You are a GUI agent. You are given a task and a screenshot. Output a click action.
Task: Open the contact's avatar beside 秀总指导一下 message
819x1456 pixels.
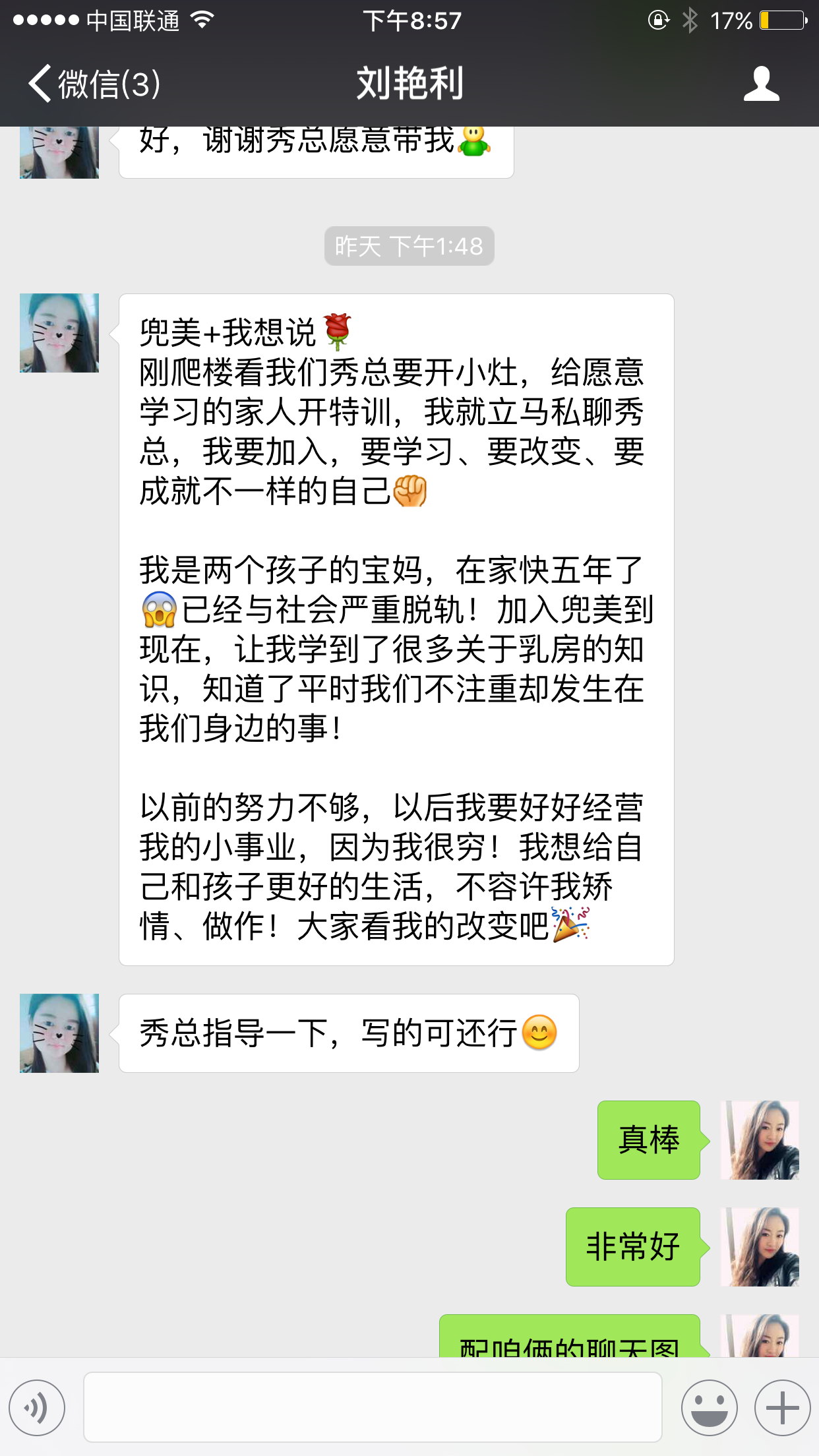(x=59, y=1033)
